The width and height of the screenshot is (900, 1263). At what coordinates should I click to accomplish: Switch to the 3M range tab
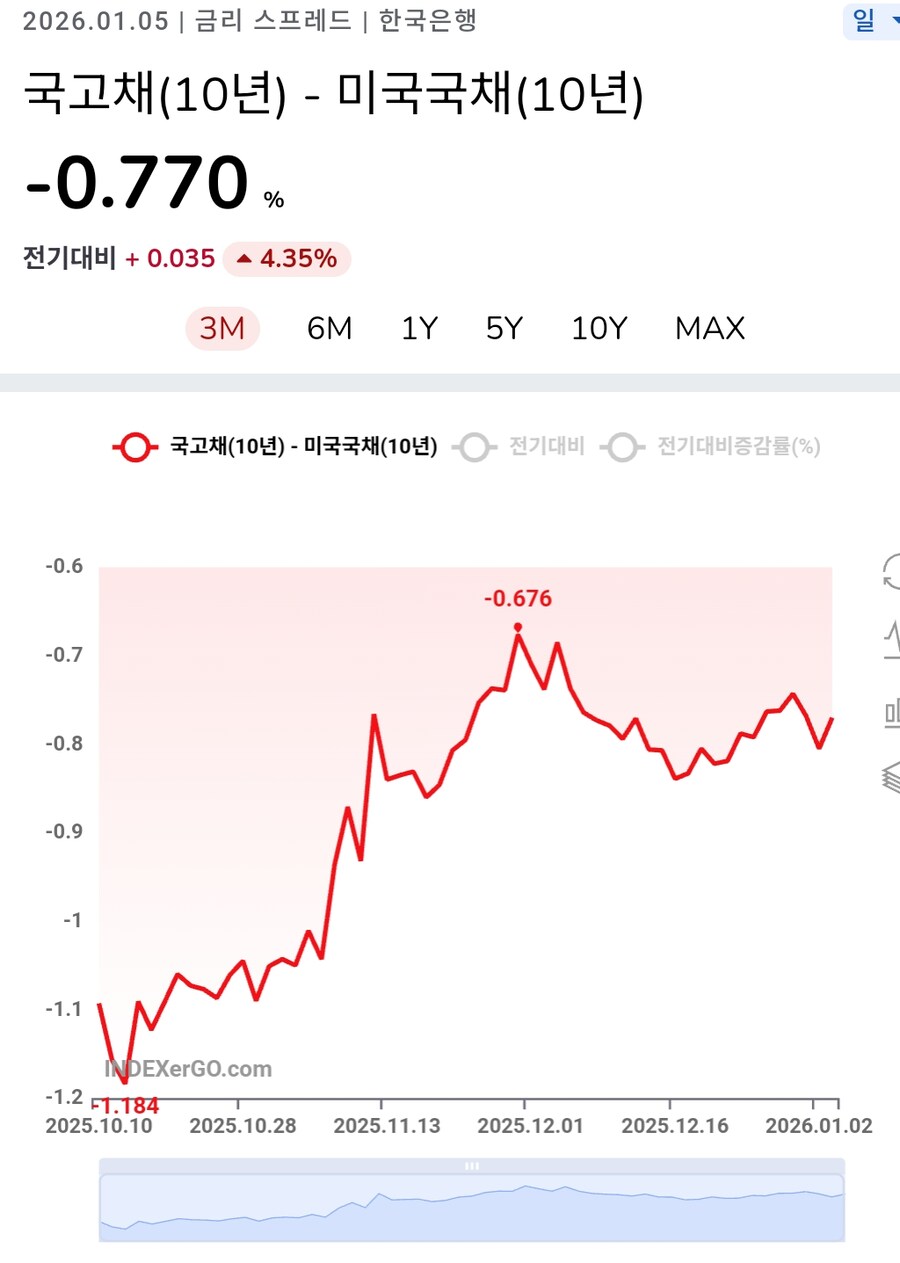[222, 328]
